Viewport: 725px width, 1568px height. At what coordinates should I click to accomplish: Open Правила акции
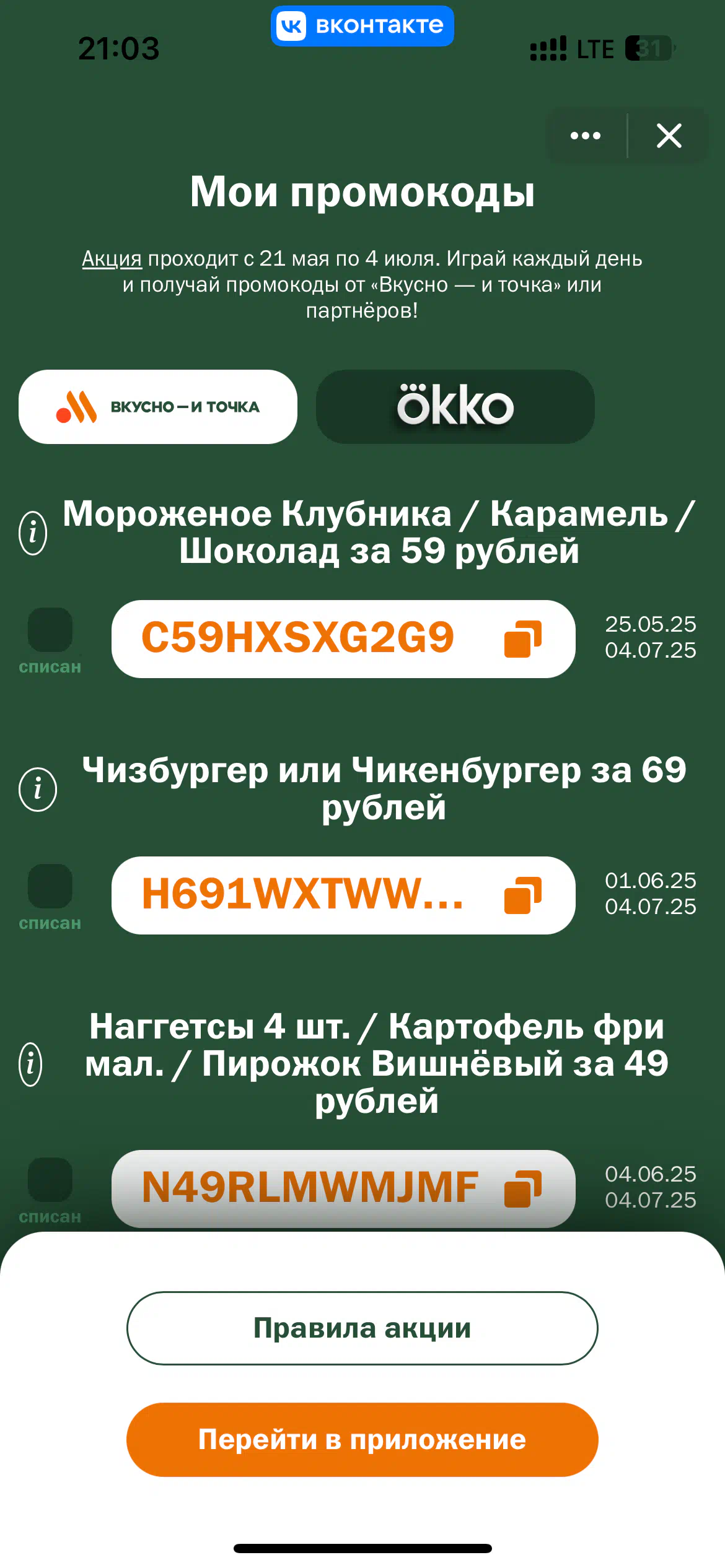pos(362,1328)
